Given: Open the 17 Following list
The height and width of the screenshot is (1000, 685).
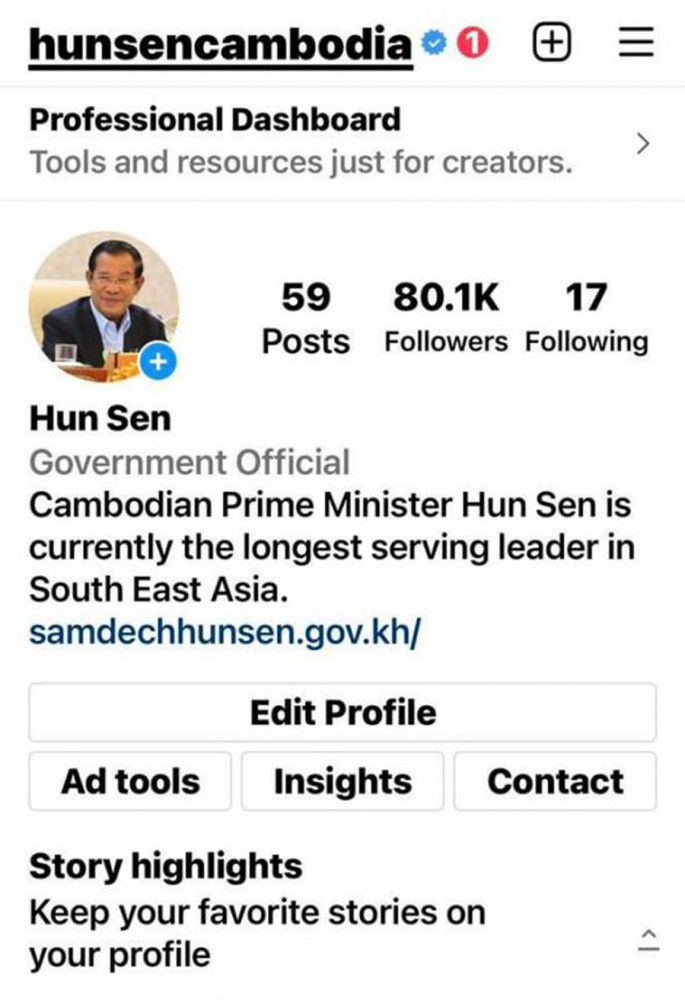Looking at the screenshot, I should point(586,319).
